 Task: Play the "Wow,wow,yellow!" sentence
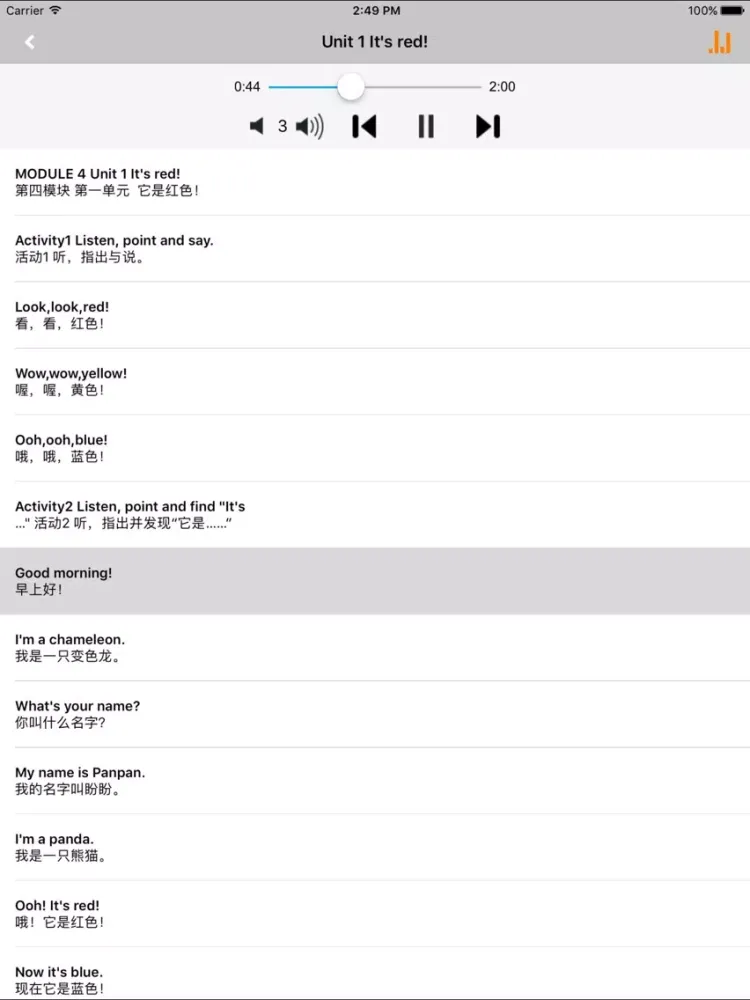coord(375,381)
